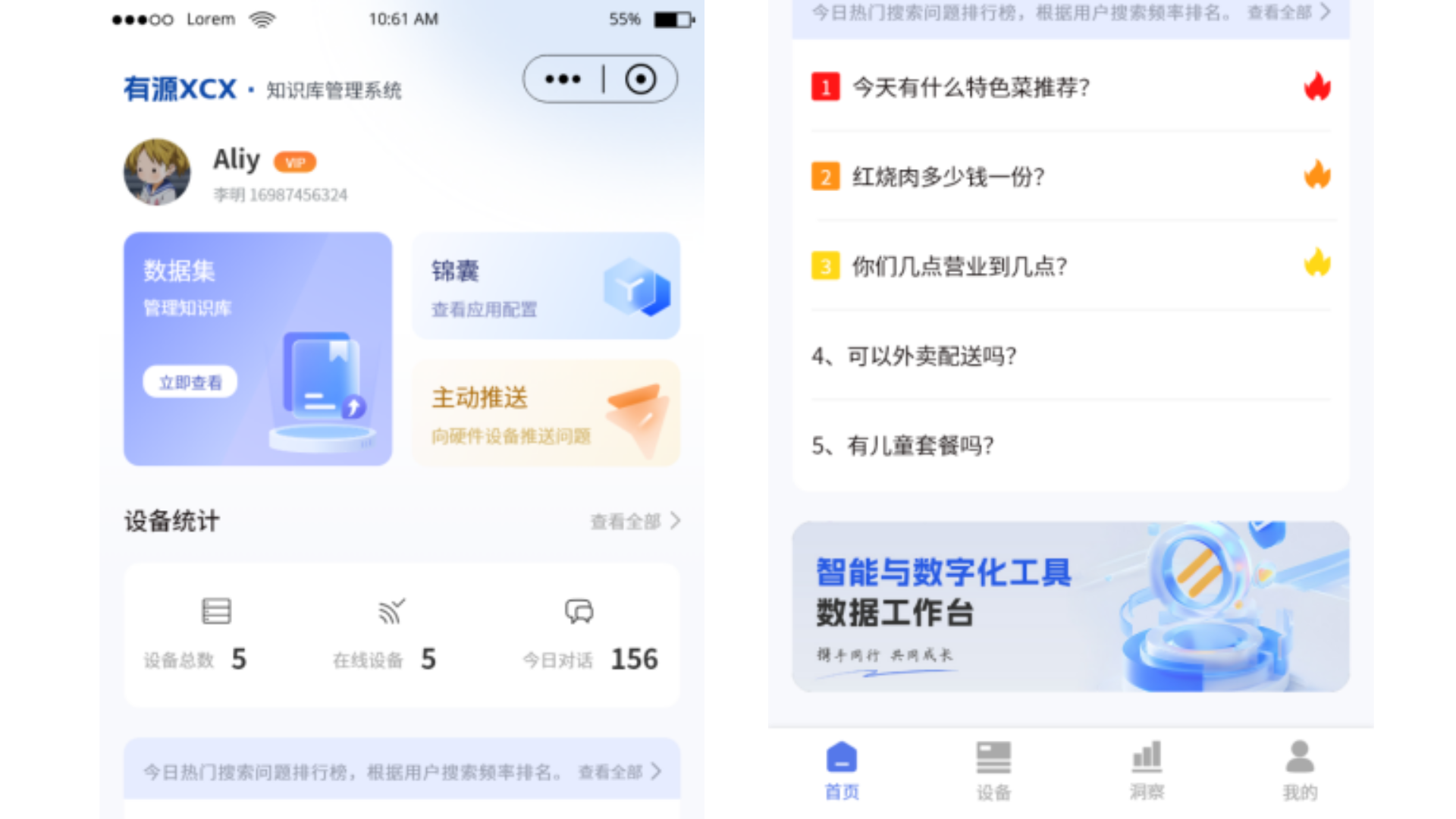The height and width of the screenshot is (819, 1456).
Task: Switch to the 设备 tab
Action: 993,771
